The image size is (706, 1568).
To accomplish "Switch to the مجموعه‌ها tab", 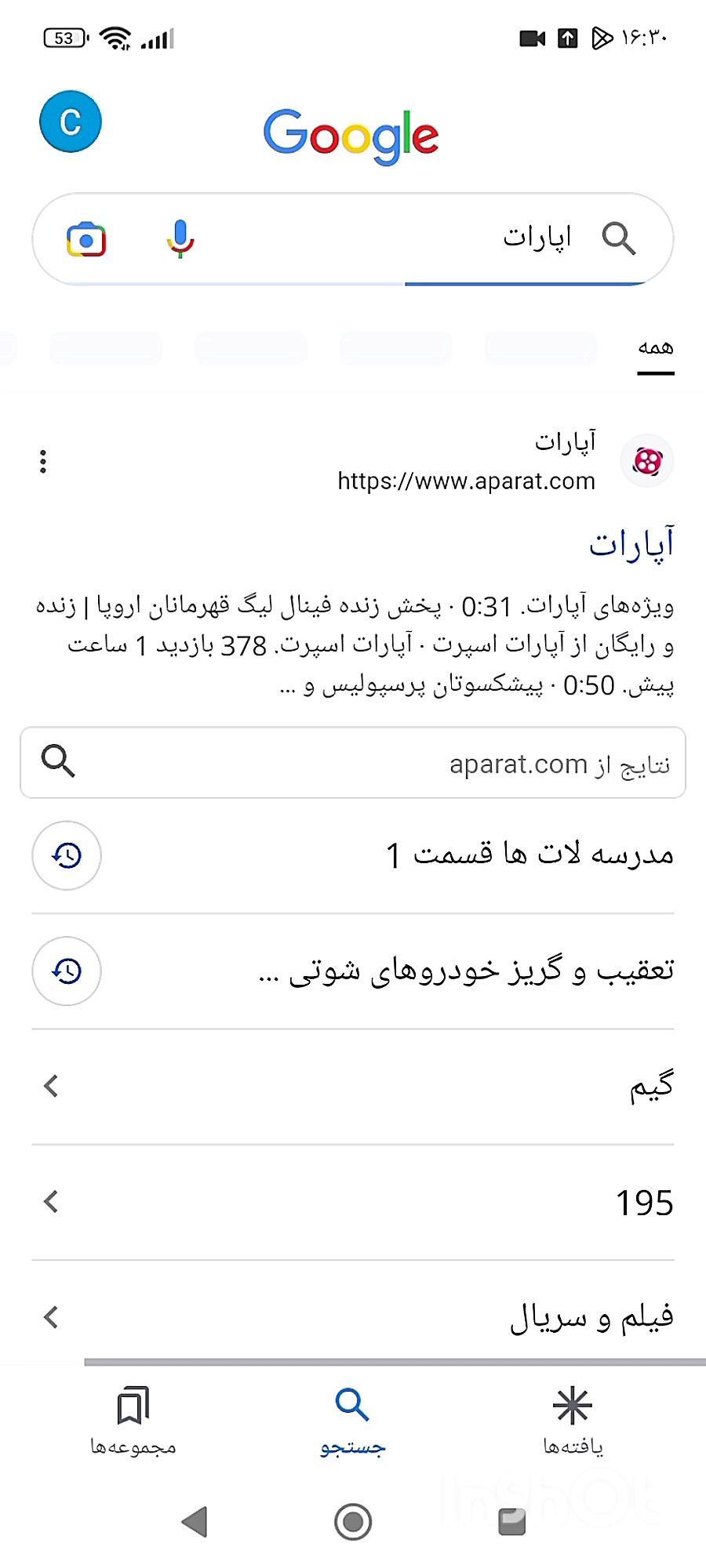I will coord(133,1419).
